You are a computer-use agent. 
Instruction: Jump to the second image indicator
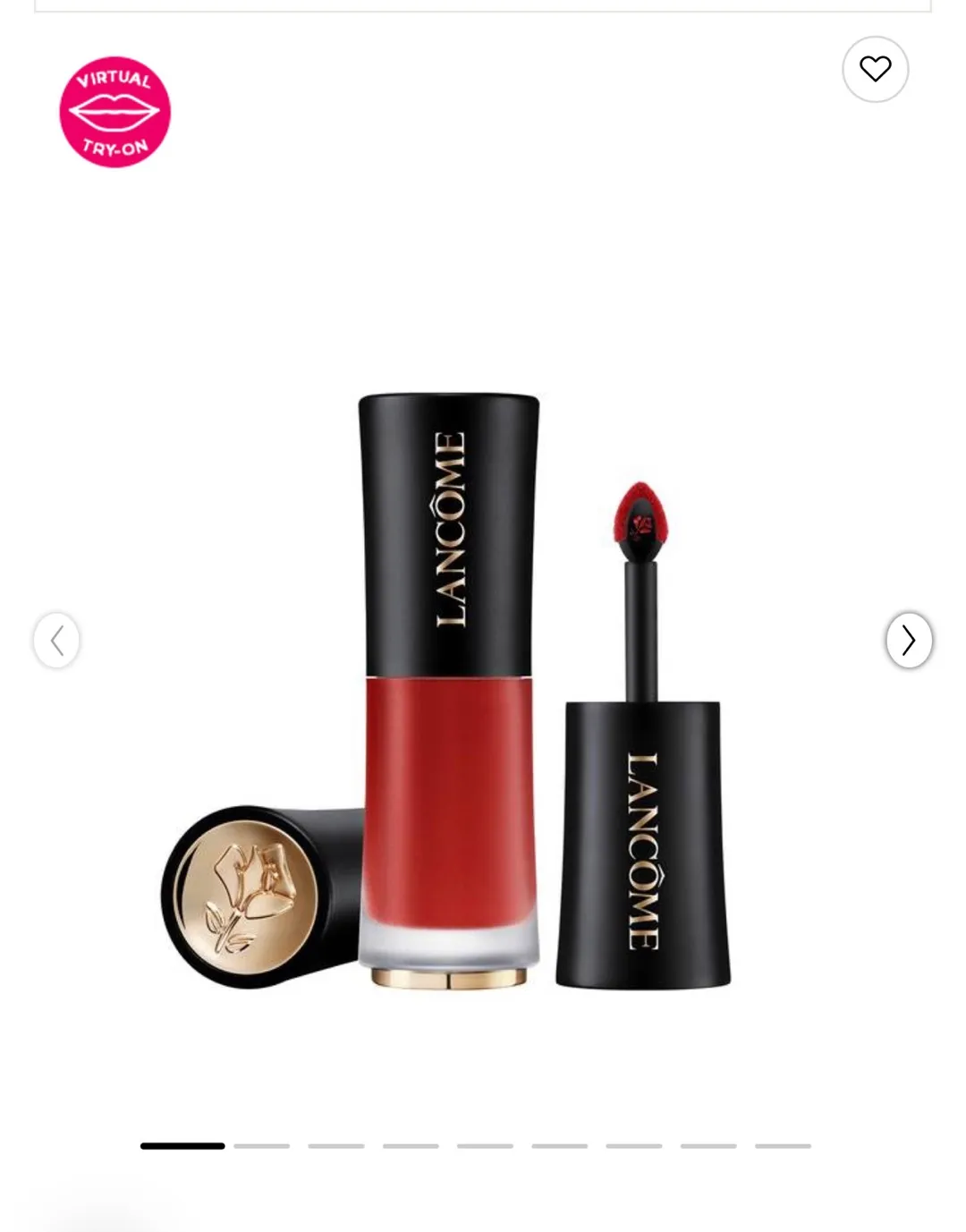click(262, 1146)
